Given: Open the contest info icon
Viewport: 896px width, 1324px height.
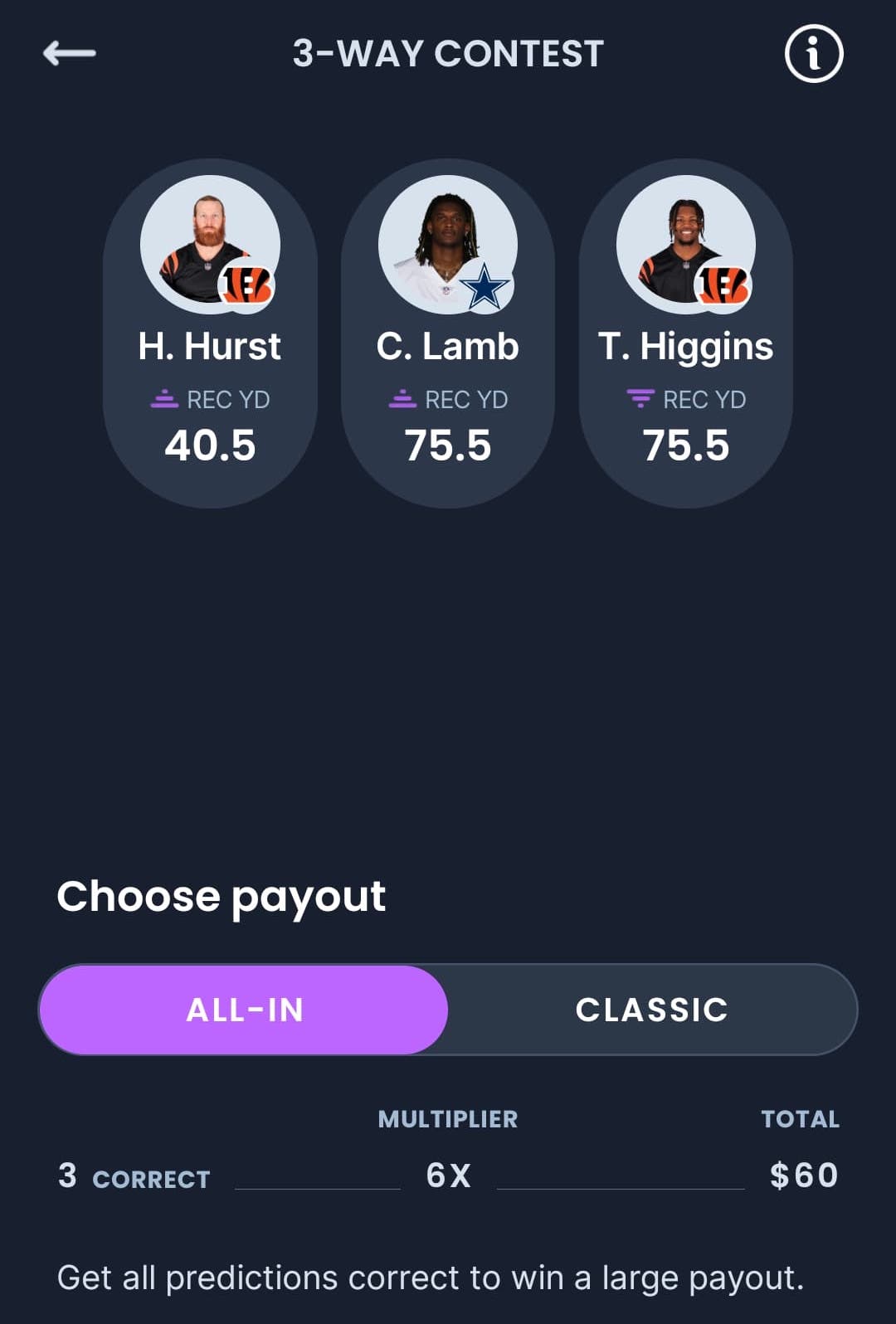Looking at the screenshot, I should click(x=813, y=54).
